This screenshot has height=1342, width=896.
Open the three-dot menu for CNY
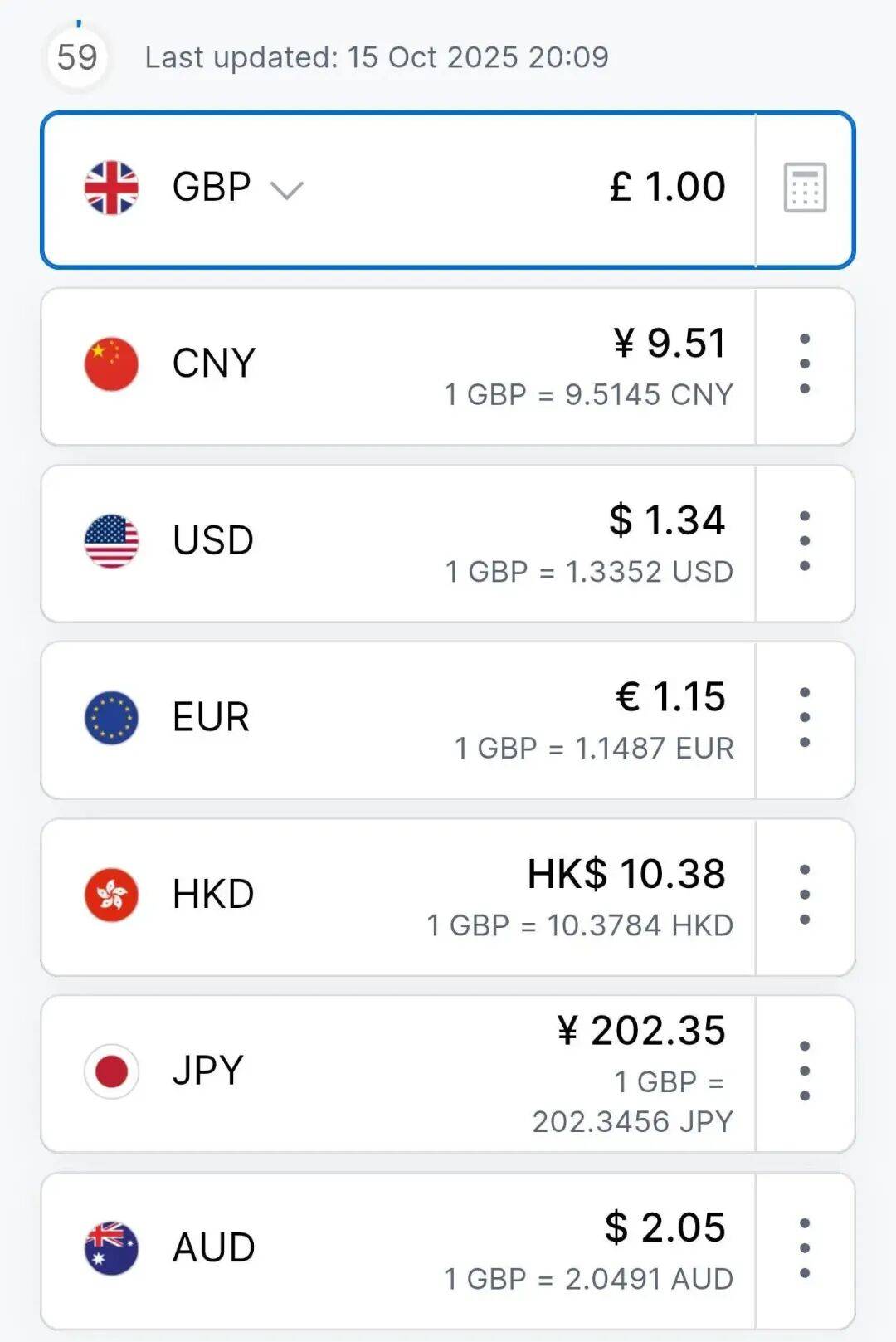pos(804,364)
